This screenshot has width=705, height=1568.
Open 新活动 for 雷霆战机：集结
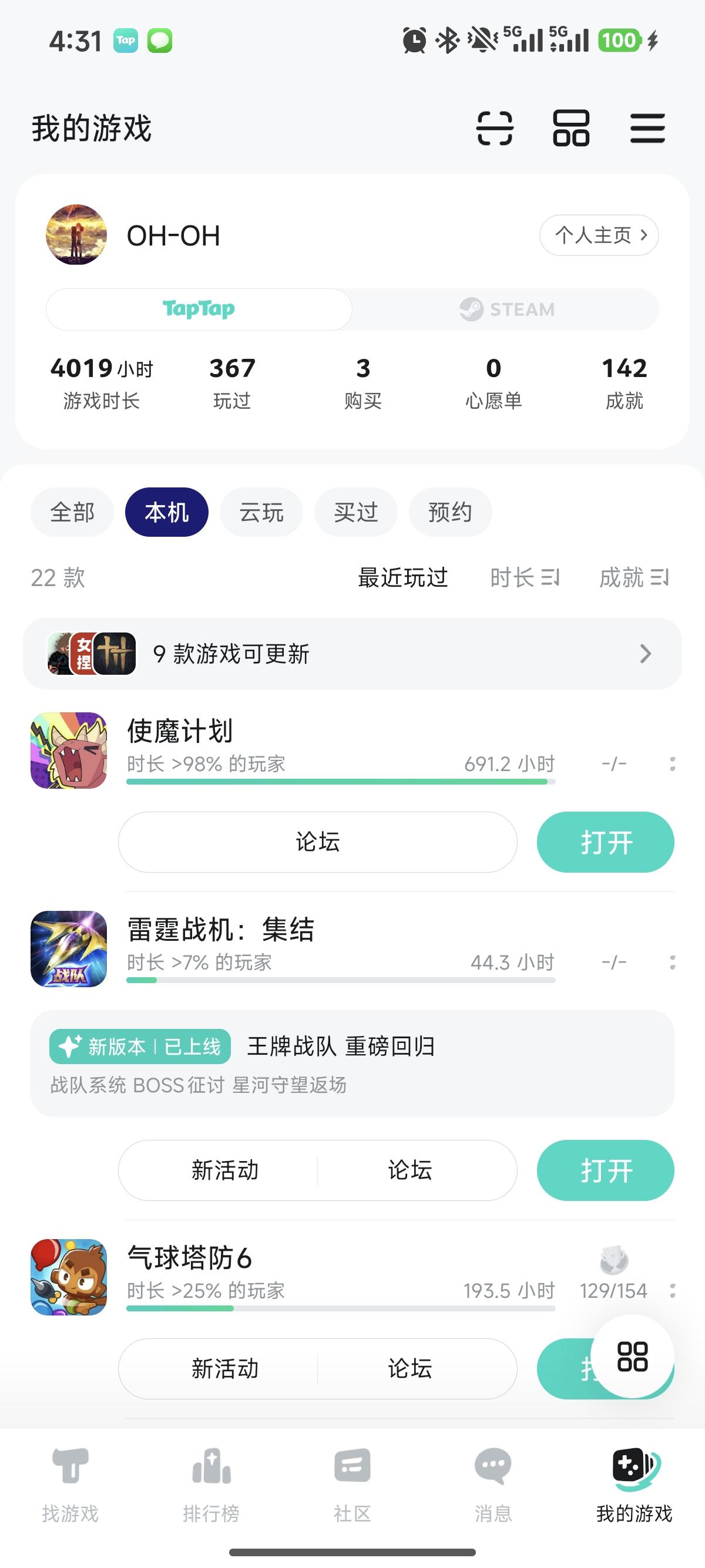[224, 1170]
